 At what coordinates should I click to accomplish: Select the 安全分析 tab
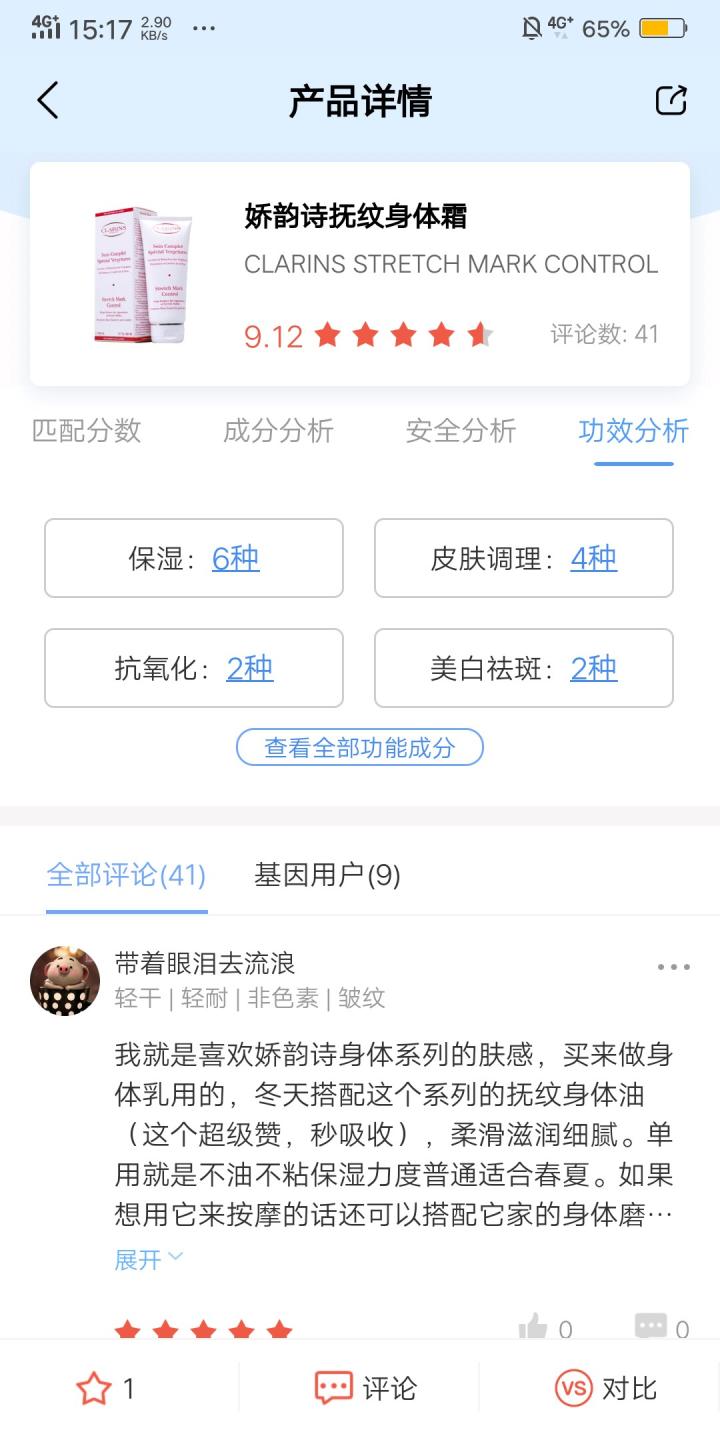pyautogui.click(x=461, y=431)
